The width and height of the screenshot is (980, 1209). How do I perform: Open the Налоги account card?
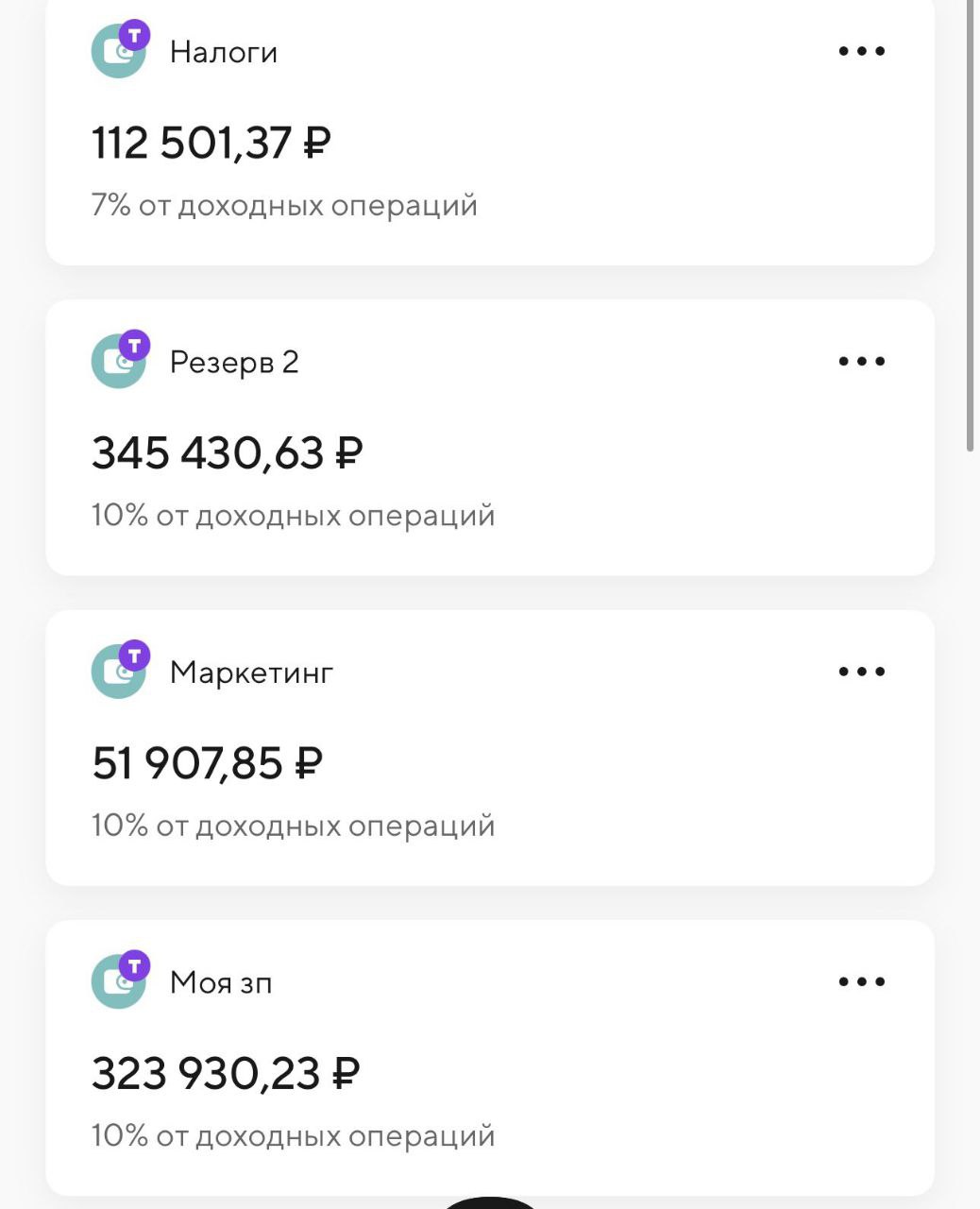[490, 132]
